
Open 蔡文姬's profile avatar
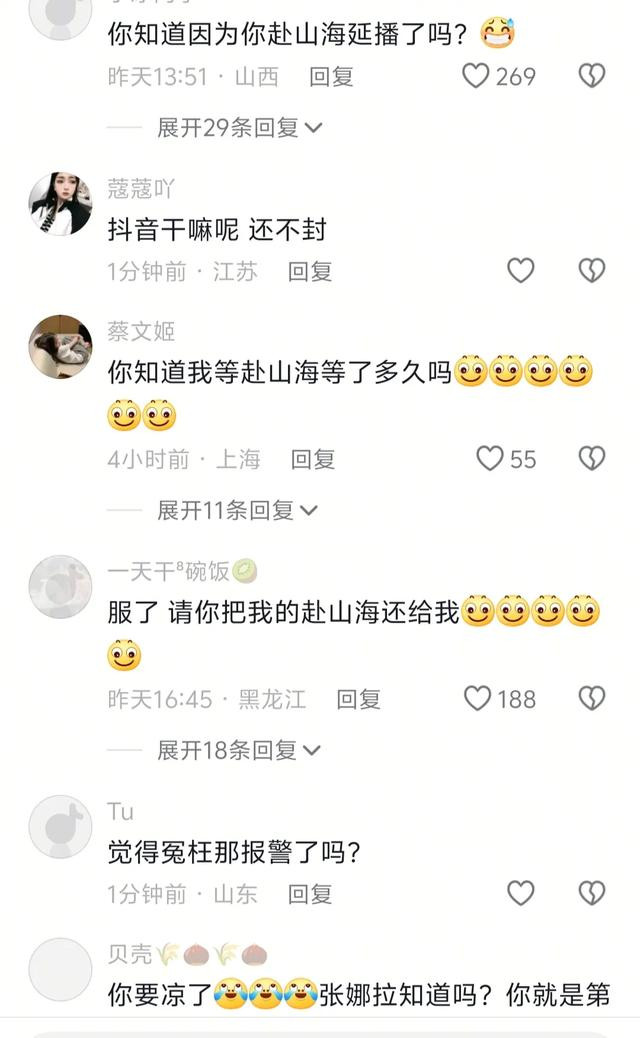(x=60, y=347)
